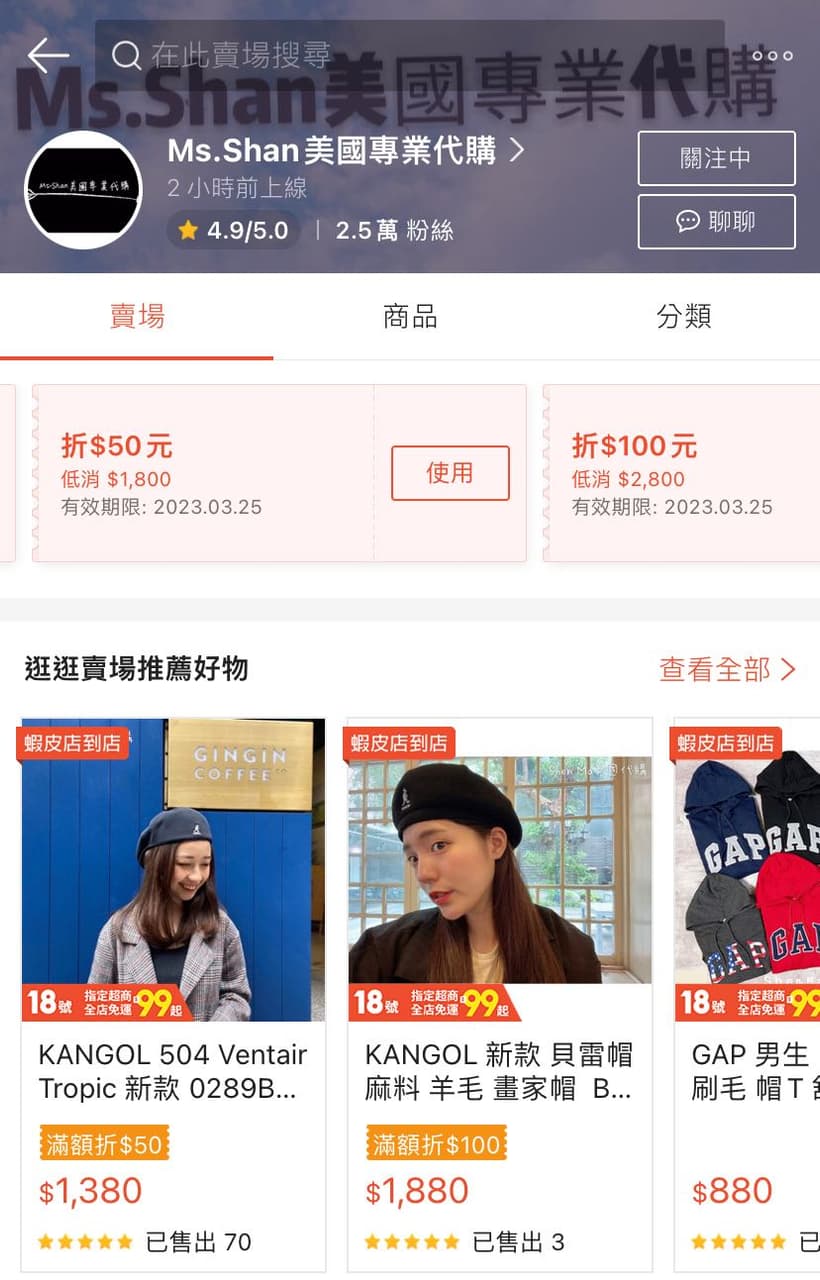Open the search magnifier in the shop search bar
The image size is (820, 1280).
click(x=127, y=57)
